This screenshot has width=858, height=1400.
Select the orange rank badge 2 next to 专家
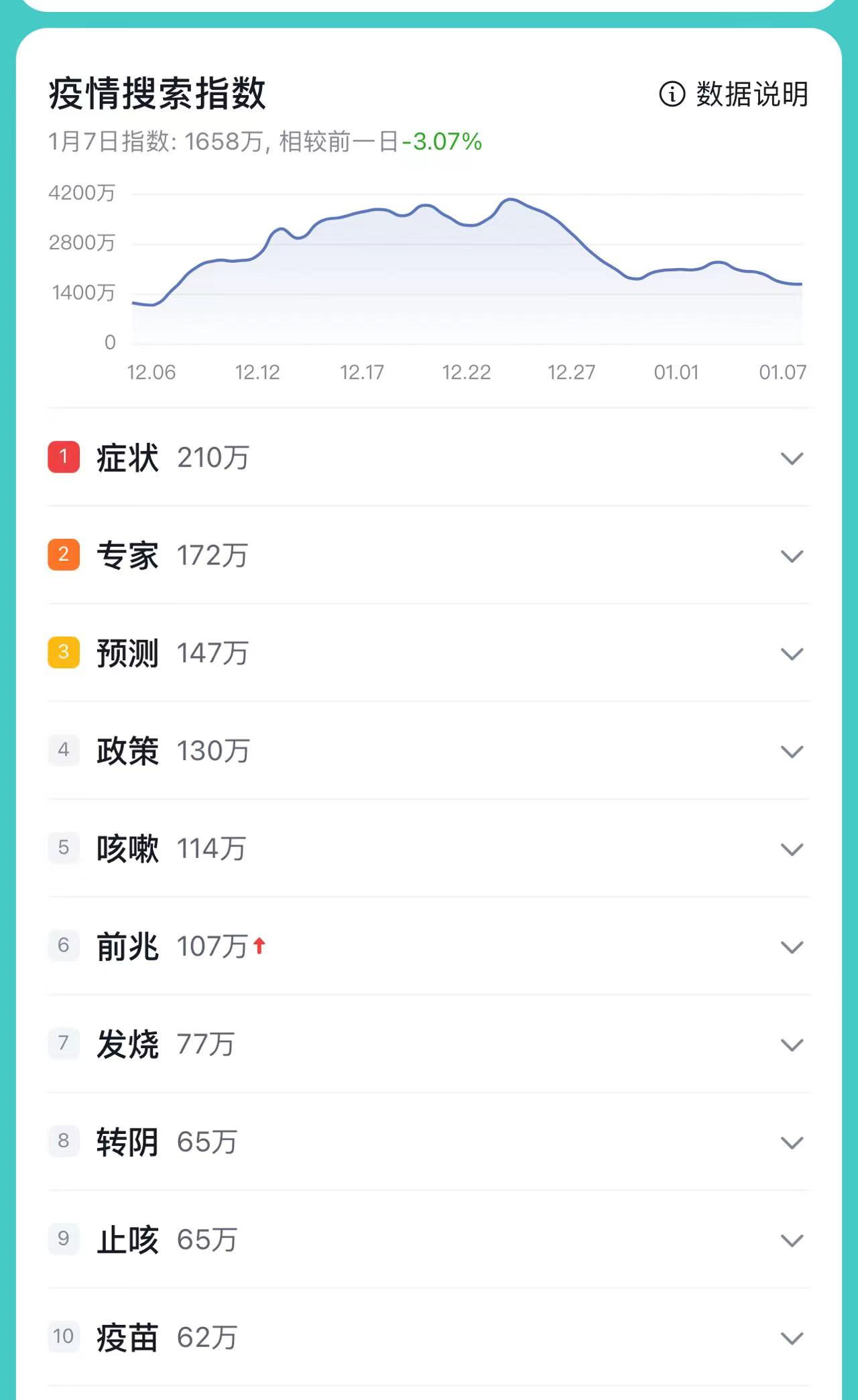pyautogui.click(x=64, y=555)
